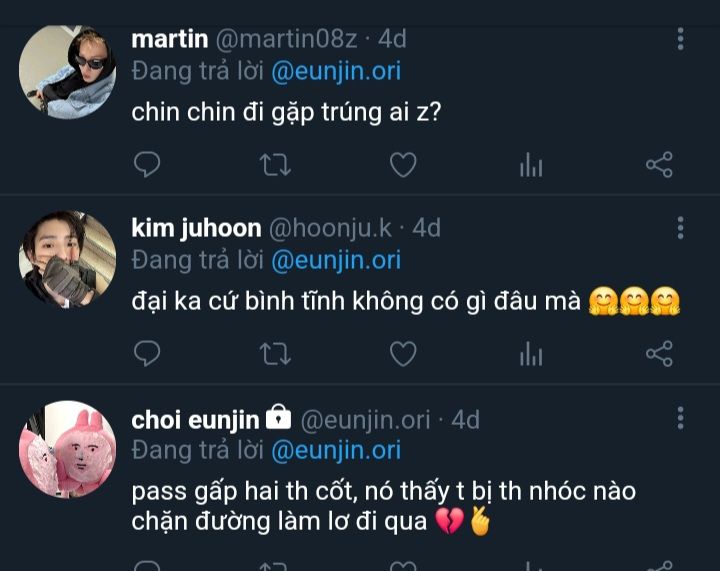
Task: Reply to kim juhoon's tweet
Action: click(x=147, y=353)
